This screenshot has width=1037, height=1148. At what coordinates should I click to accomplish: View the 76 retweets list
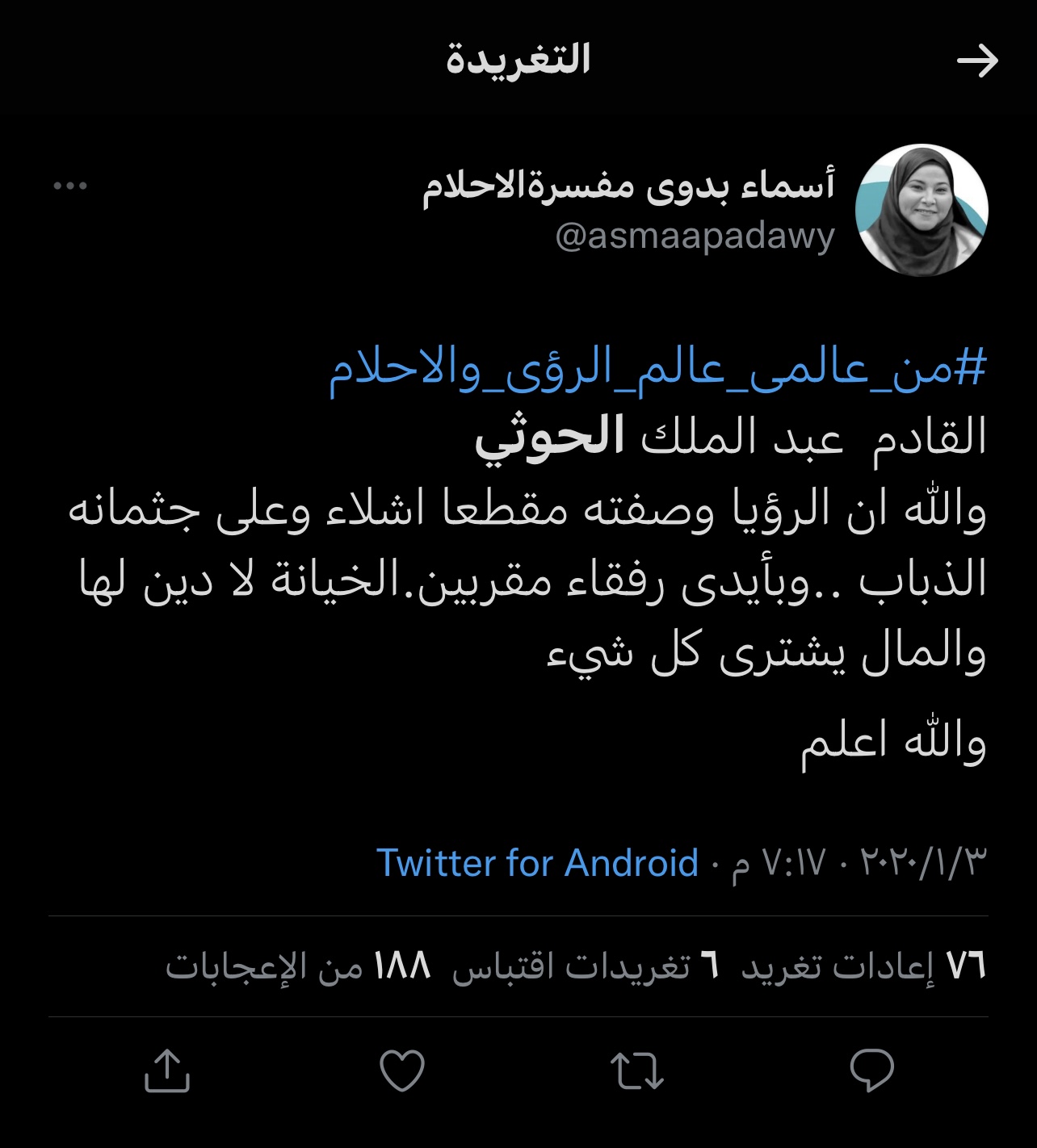(x=864, y=966)
